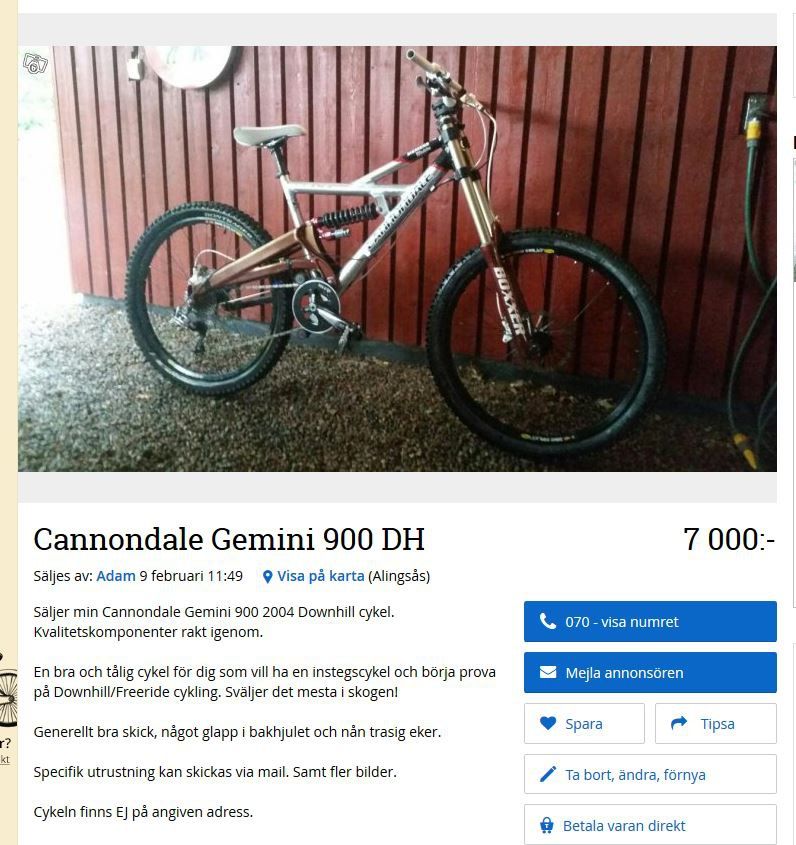Share the listing using Tipsa
Image resolution: width=796 pixels, height=845 pixels.
(716, 723)
